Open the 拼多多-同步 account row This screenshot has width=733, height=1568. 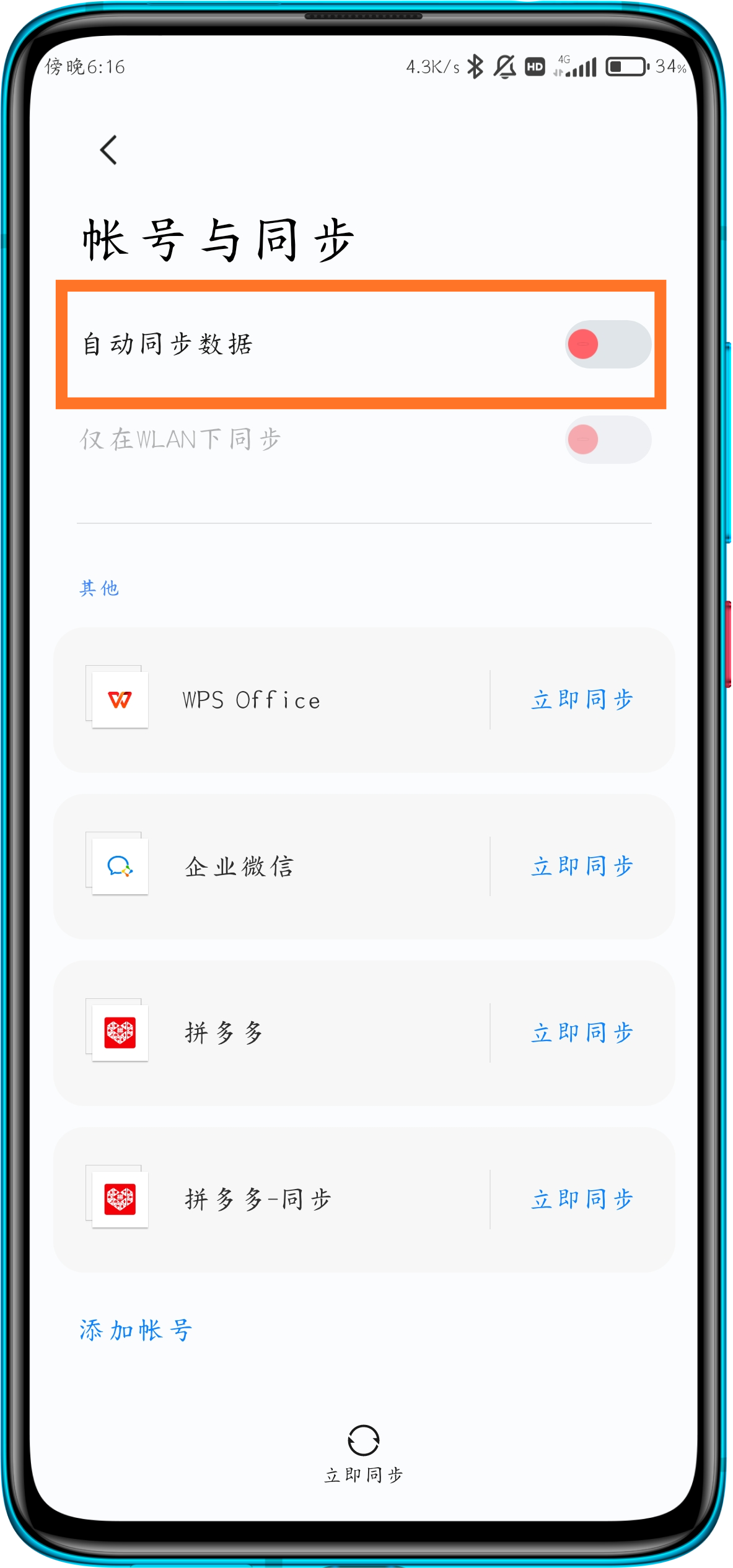click(x=273, y=1200)
